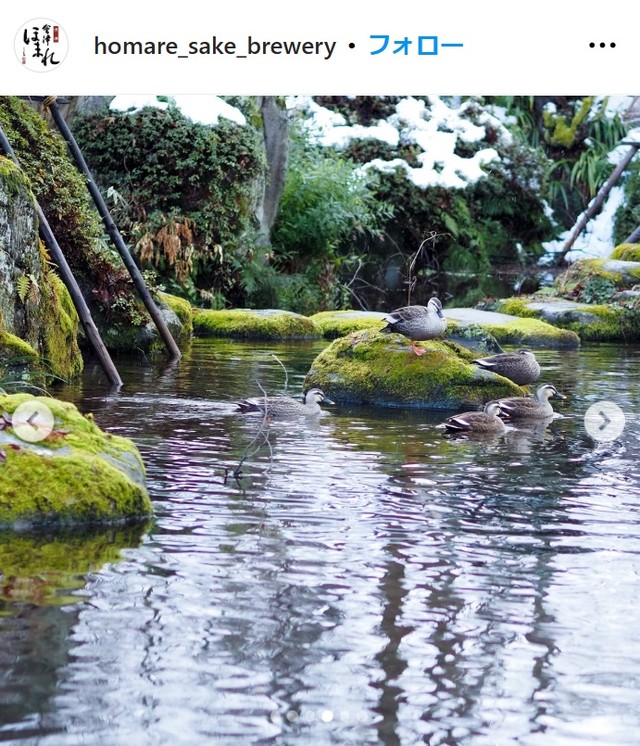Open the homare_sake_brewery username link
The height and width of the screenshot is (746, 640).
coord(215,46)
